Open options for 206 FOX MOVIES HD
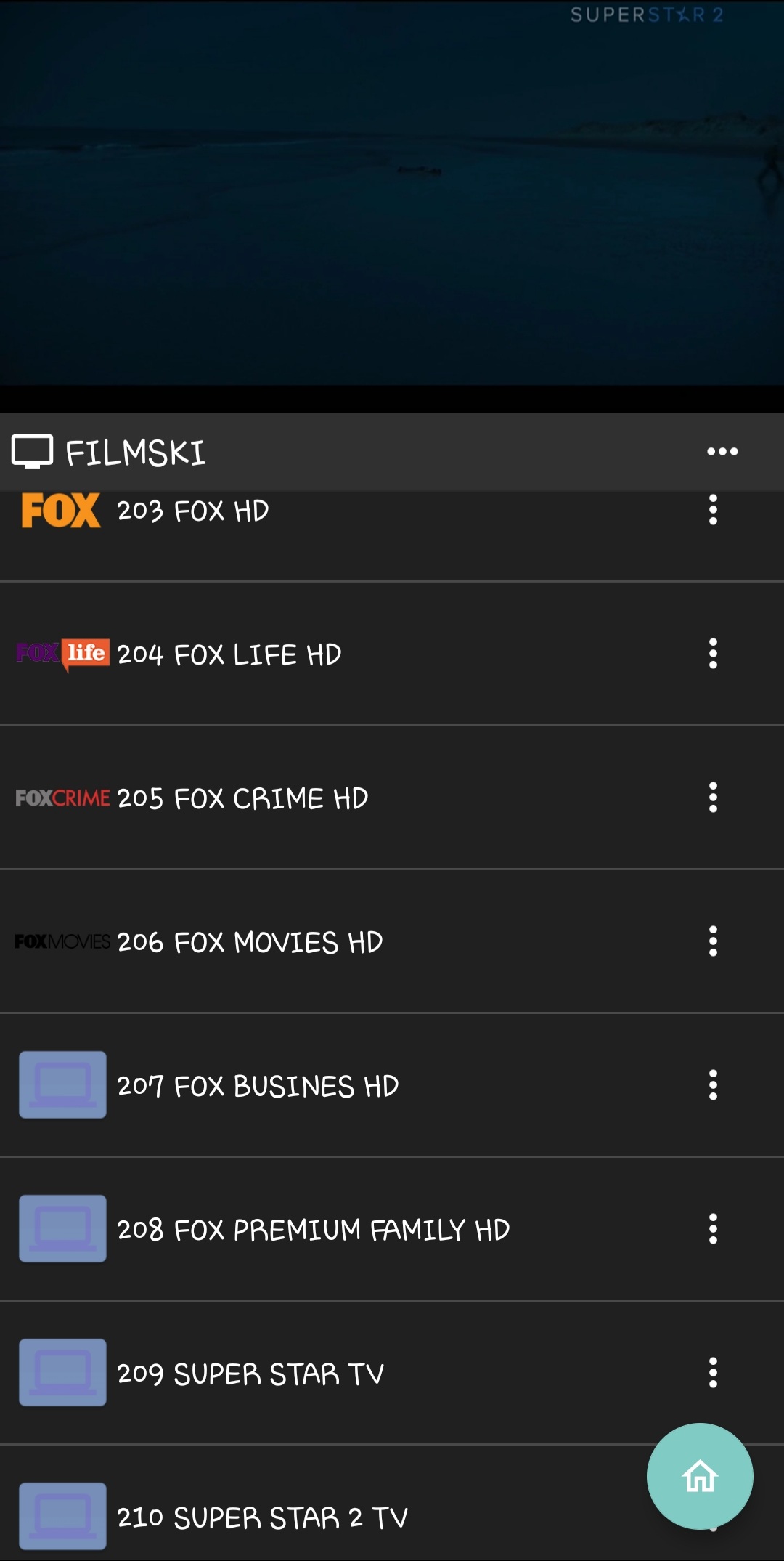784x1561 pixels. tap(713, 941)
